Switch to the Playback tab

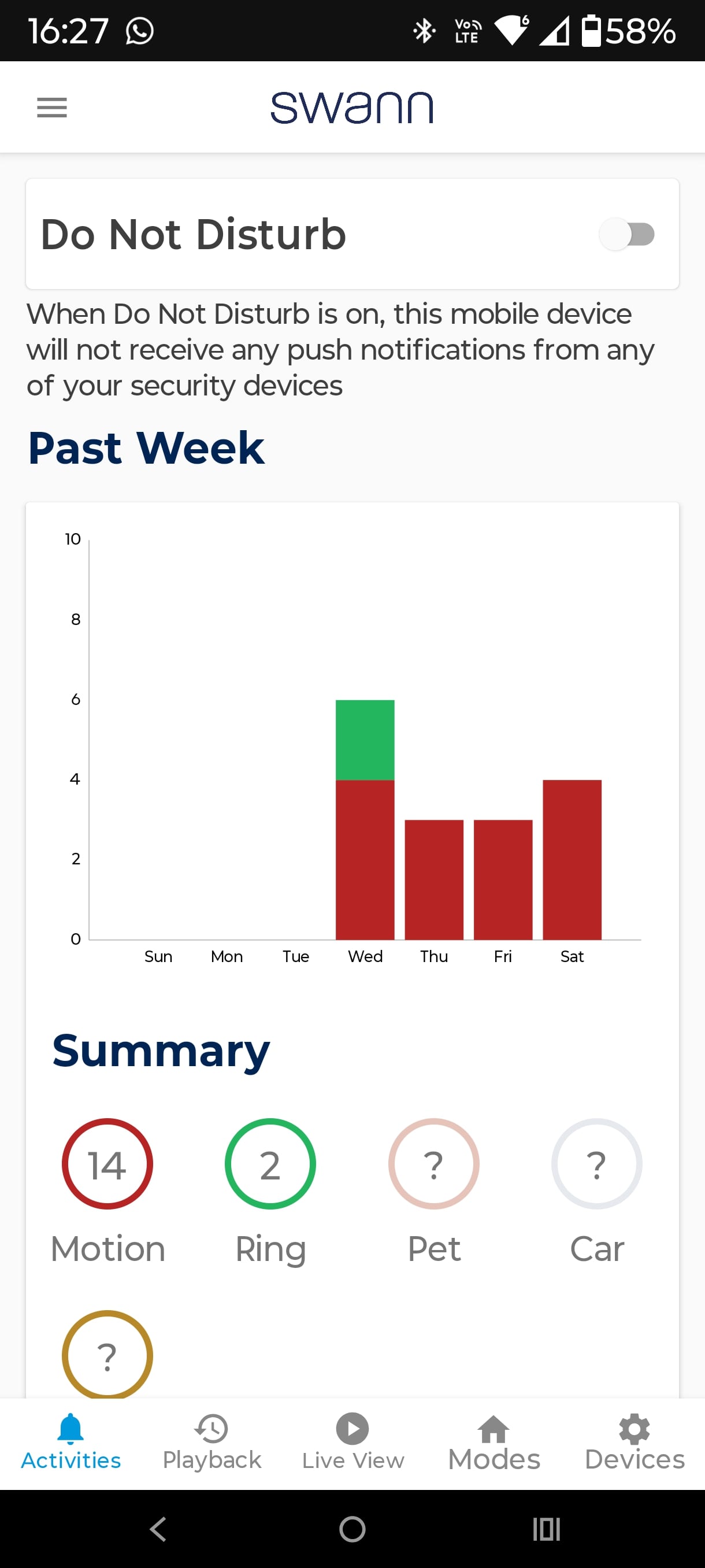coord(211,1443)
